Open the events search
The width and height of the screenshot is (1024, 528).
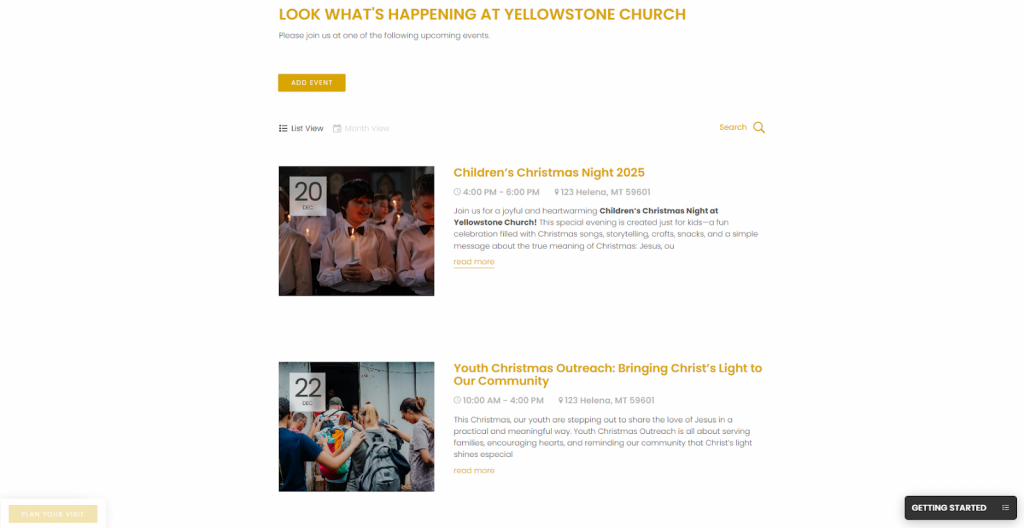pyautogui.click(x=742, y=127)
